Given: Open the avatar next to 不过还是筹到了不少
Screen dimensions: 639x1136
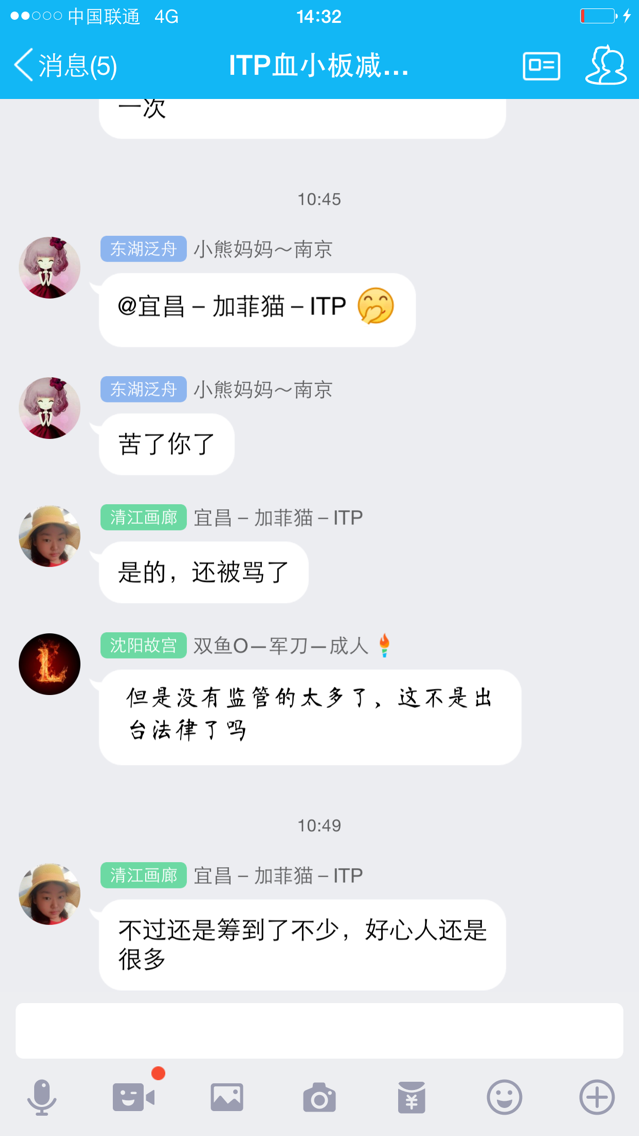Looking at the screenshot, I should (x=50, y=894).
